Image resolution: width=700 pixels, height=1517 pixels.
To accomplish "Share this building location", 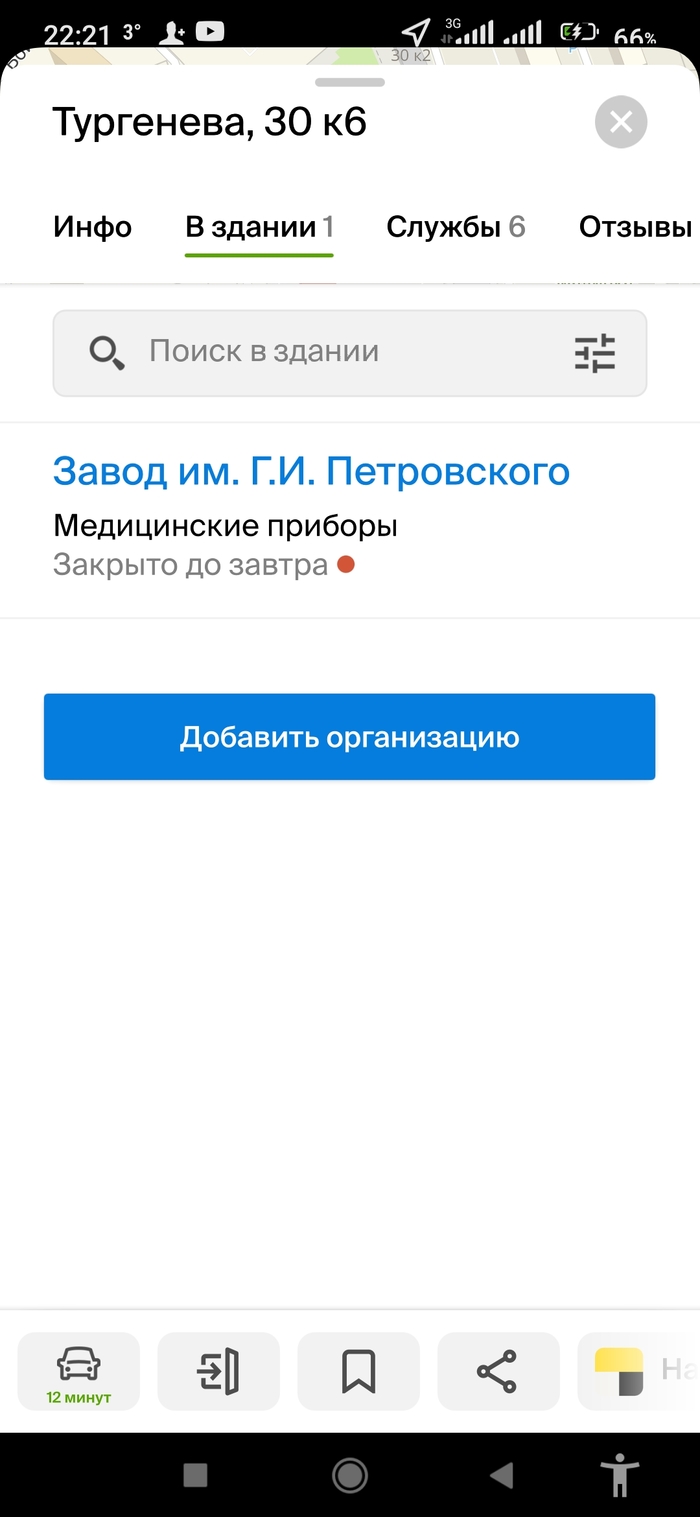I will (x=497, y=1371).
